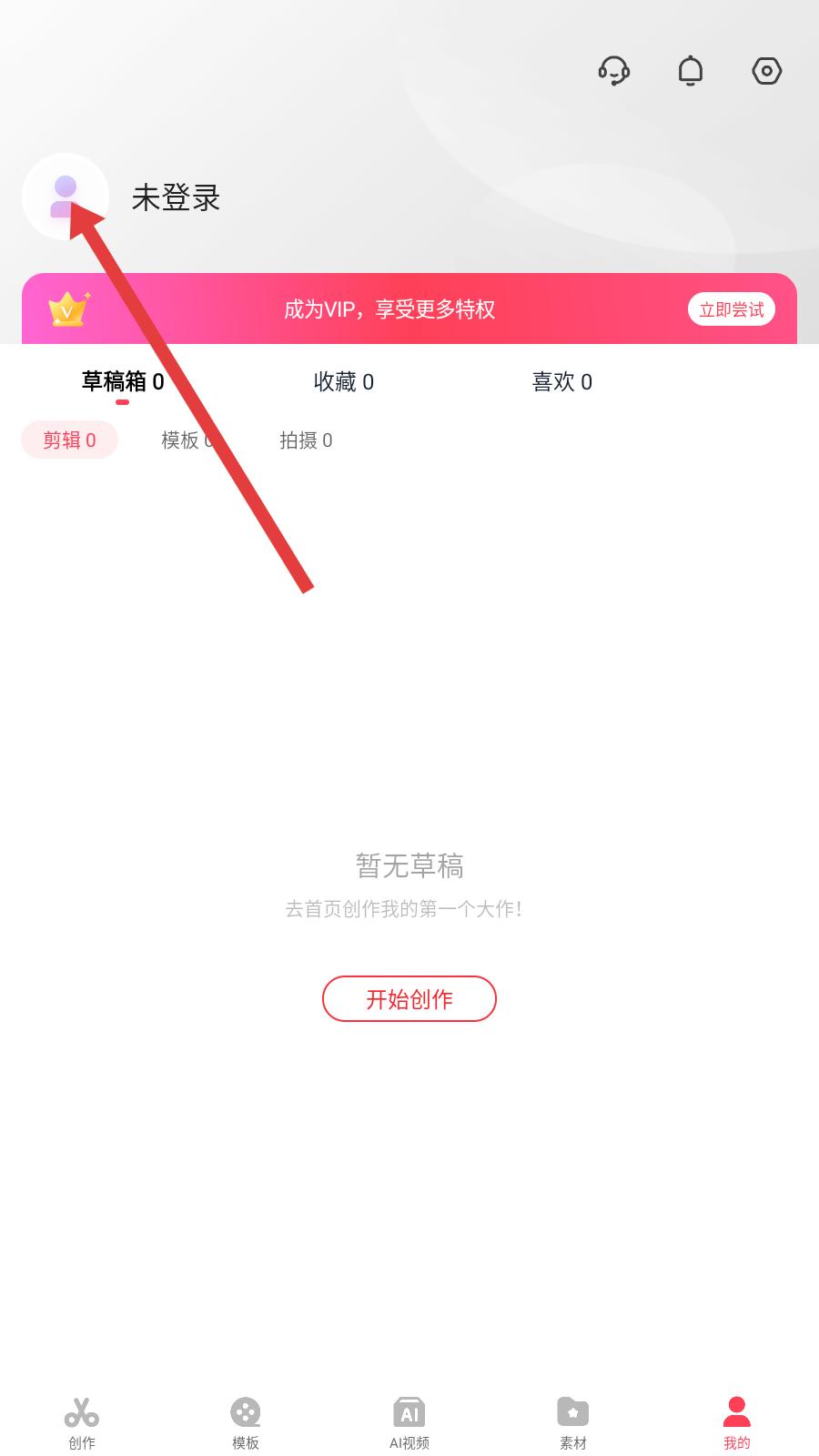Image resolution: width=819 pixels, height=1456 pixels.
Task: Open the settings hexagon icon
Action: tap(767, 71)
